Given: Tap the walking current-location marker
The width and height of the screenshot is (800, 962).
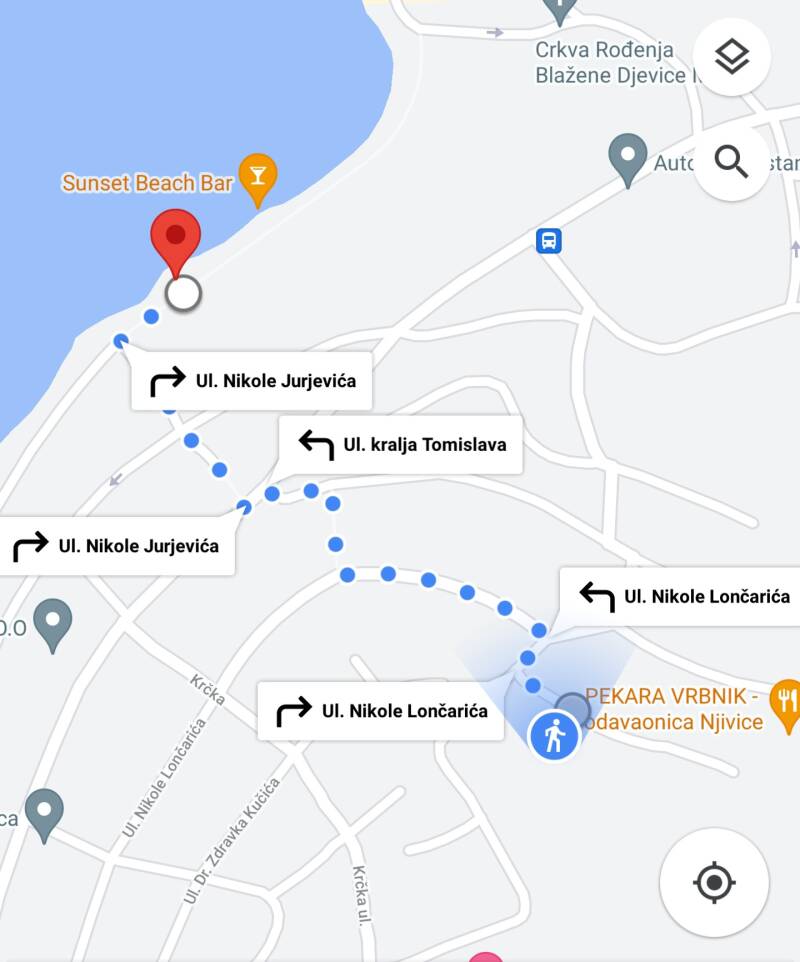Looking at the screenshot, I should (x=554, y=737).
